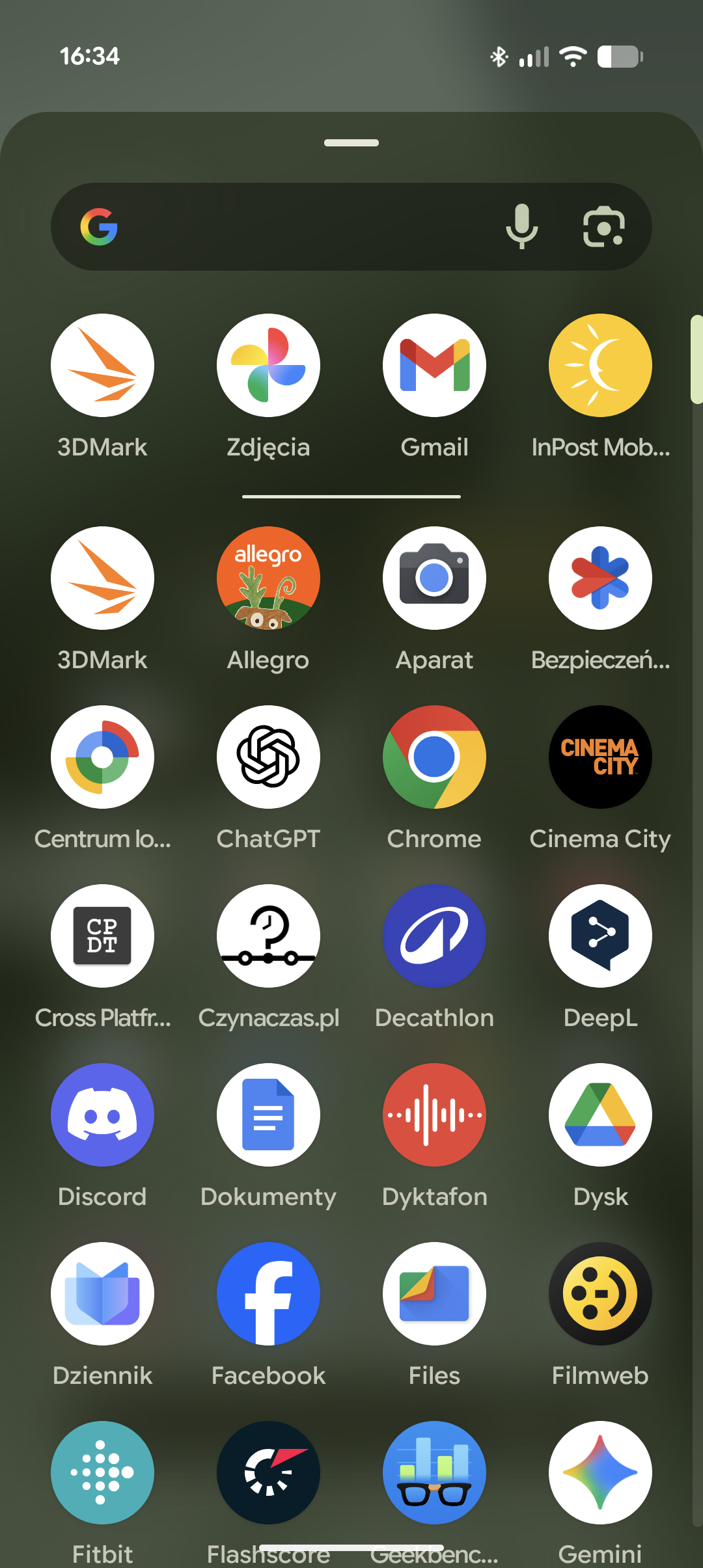Open the InPost Mobile app
The height and width of the screenshot is (1568, 703).
tap(600, 366)
